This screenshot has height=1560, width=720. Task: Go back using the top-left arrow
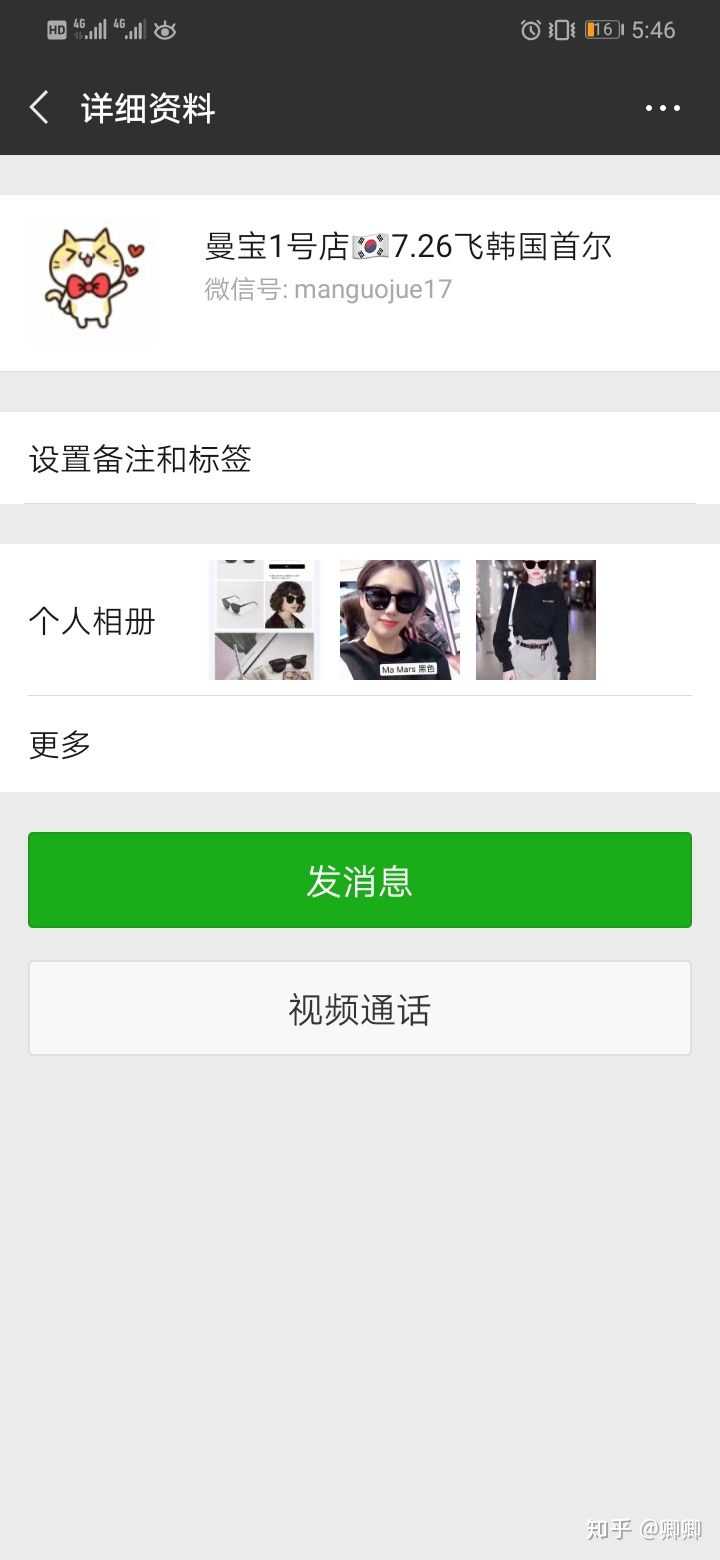(40, 108)
